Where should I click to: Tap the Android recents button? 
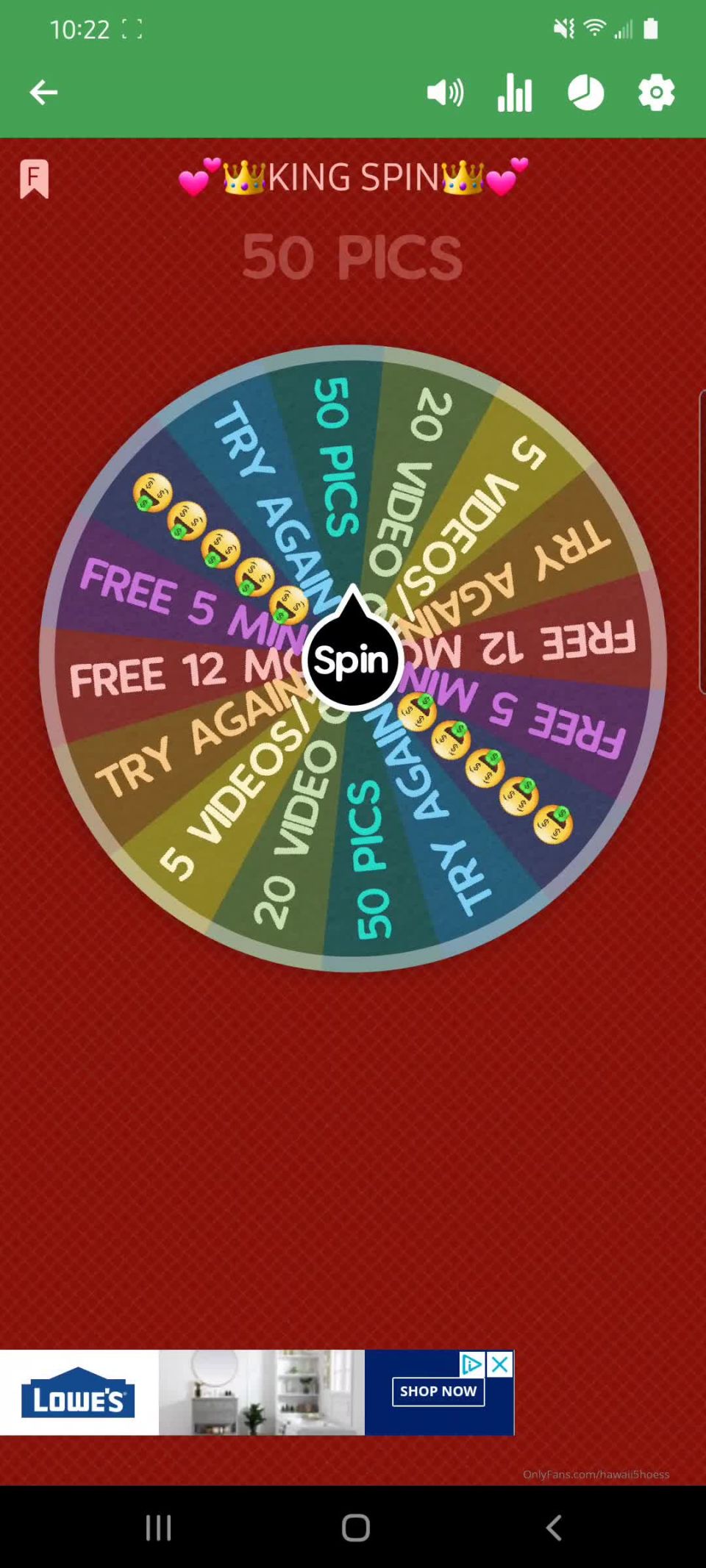coord(158,1528)
